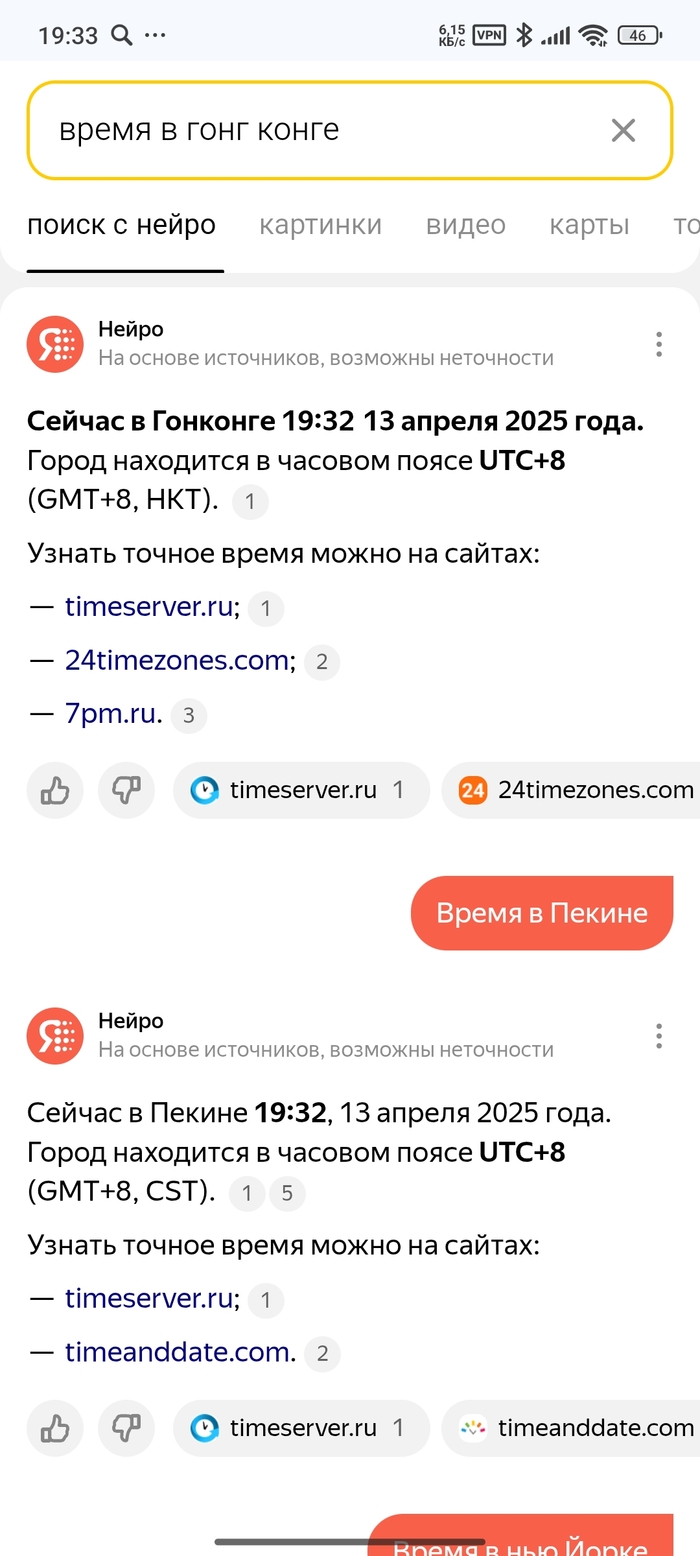Open timeserver.ru link in Hong Kong answer
The image size is (700, 1556).
[x=149, y=607]
